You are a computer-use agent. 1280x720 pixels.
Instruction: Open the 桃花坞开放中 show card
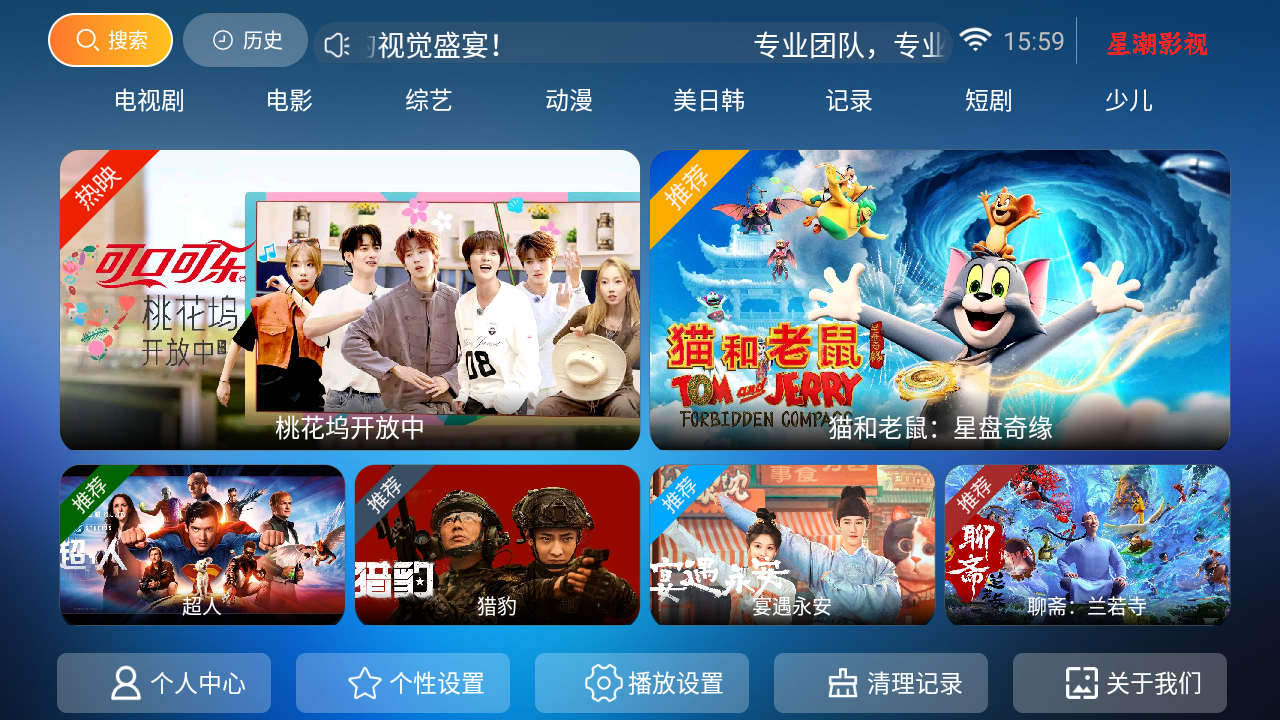click(350, 300)
